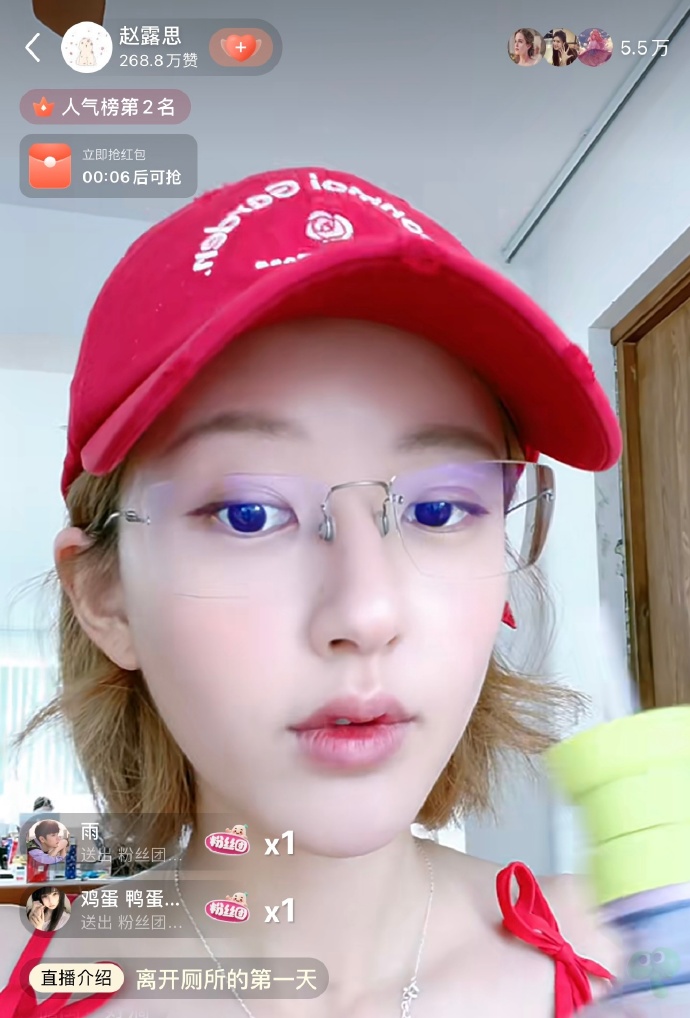Open gift sender 雨's profile
Screen dimensions: 690x1018
tap(49, 842)
